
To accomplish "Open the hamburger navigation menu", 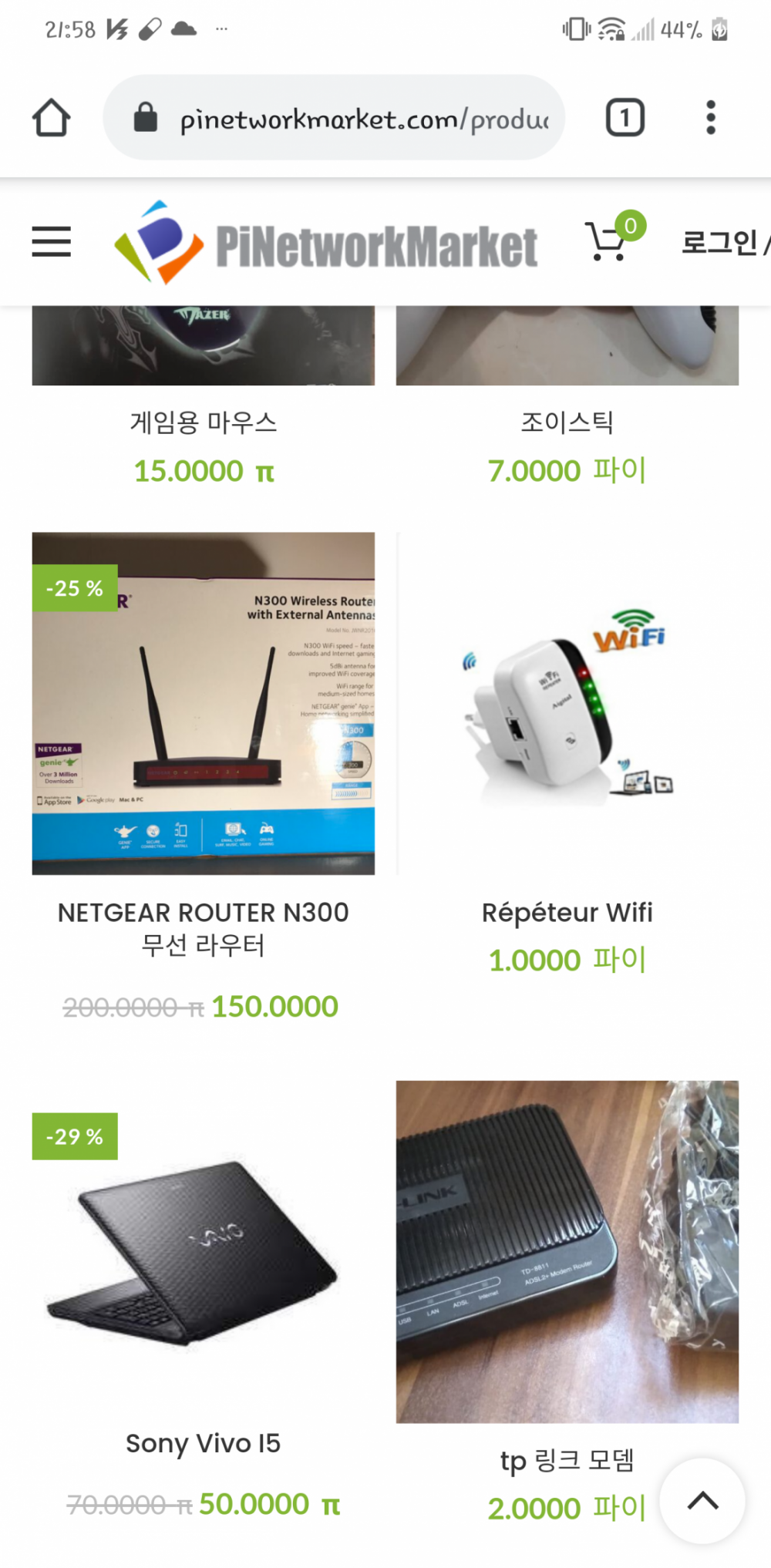I will 52,242.
